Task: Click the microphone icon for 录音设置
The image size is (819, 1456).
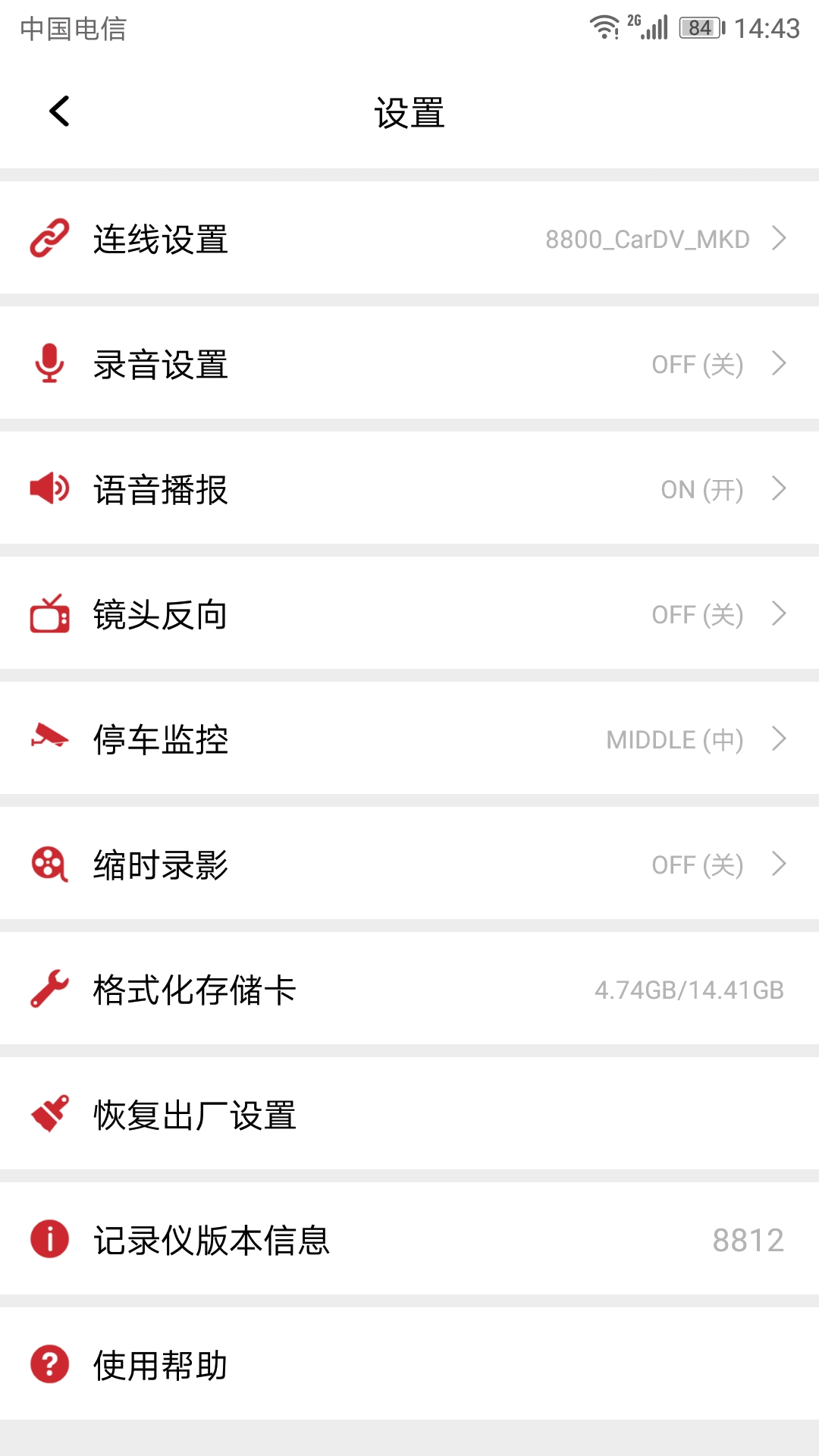Action: (x=49, y=364)
